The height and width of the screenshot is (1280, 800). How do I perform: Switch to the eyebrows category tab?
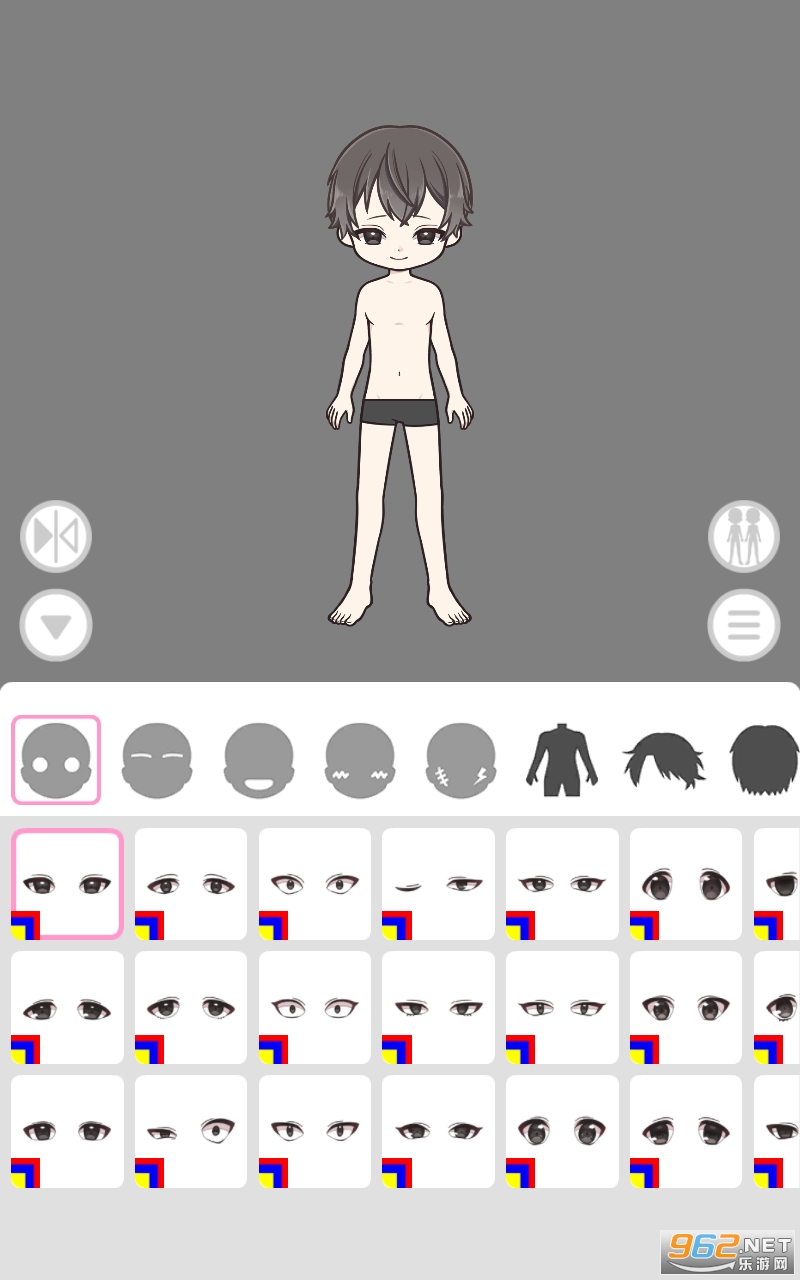157,760
